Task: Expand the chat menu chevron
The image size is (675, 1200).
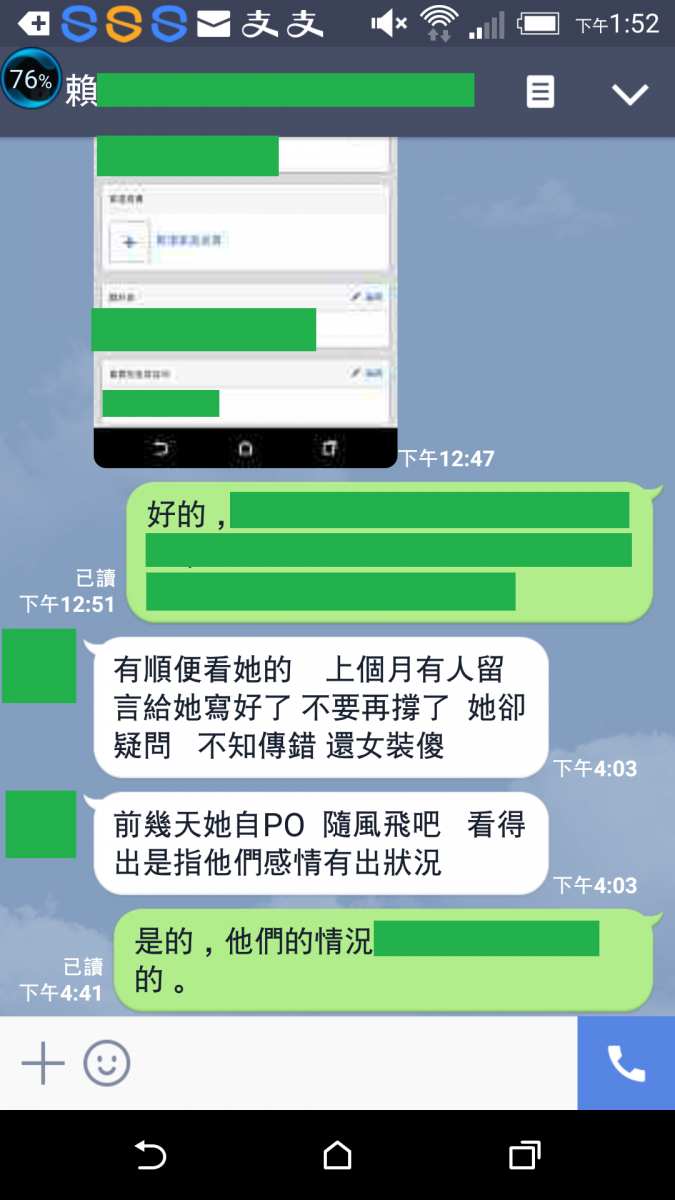Action: click(630, 93)
